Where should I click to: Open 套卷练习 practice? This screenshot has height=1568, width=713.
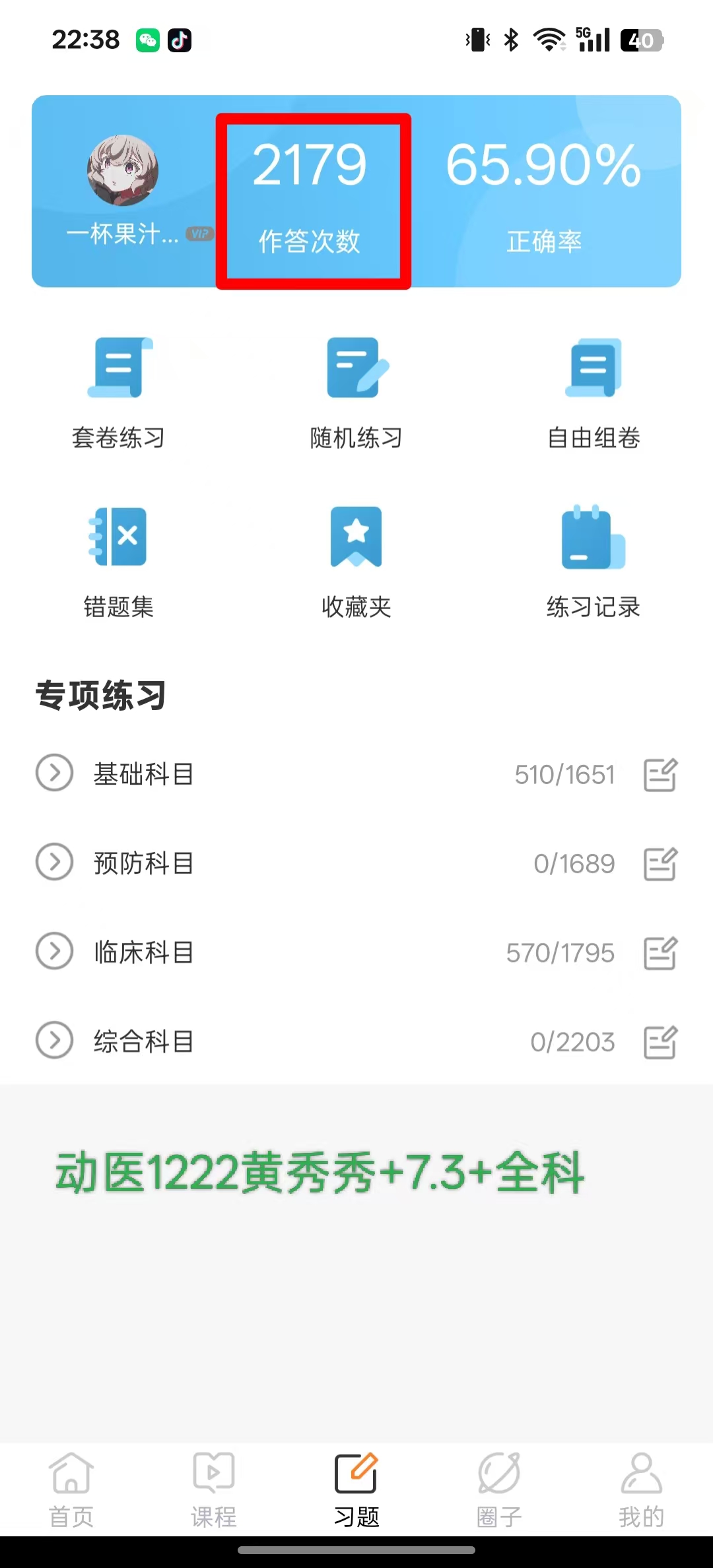coord(119,393)
